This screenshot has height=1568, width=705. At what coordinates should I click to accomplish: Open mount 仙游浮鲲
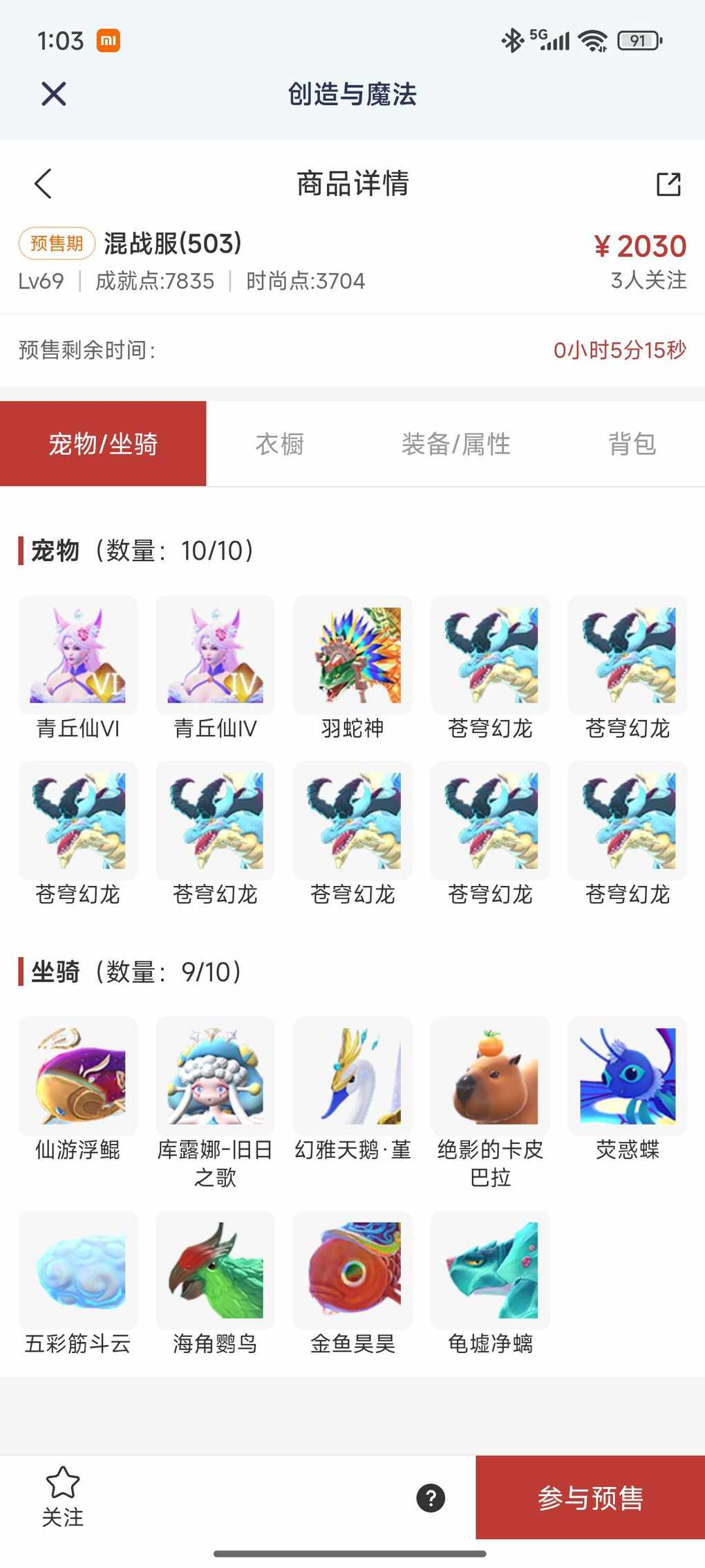click(x=78, y=1076)
